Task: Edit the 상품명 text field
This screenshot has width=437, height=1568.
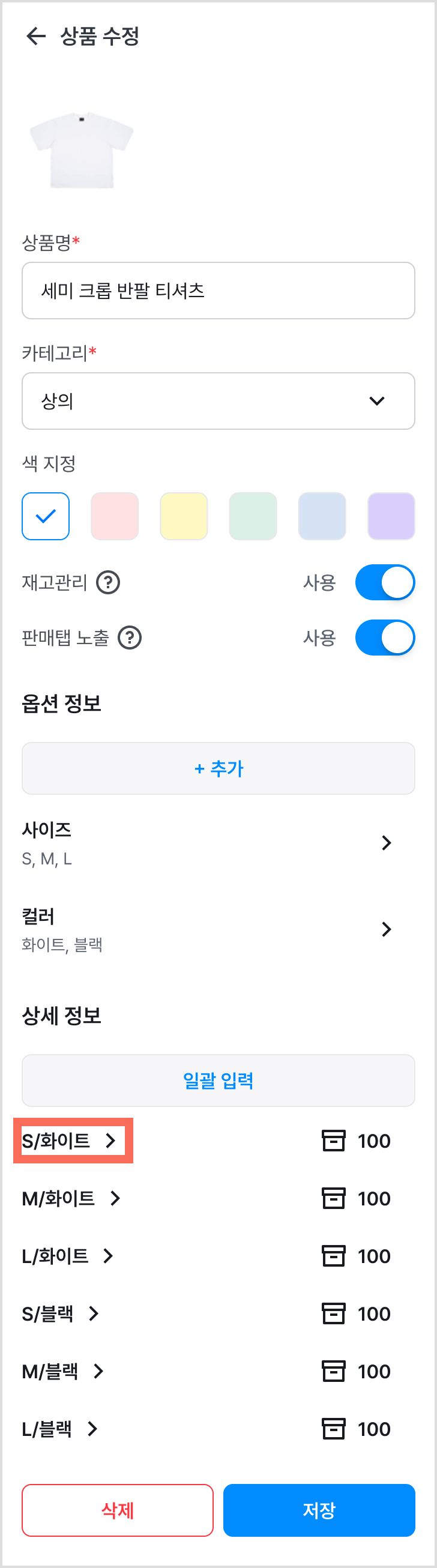Action: (x=218, y=291)
